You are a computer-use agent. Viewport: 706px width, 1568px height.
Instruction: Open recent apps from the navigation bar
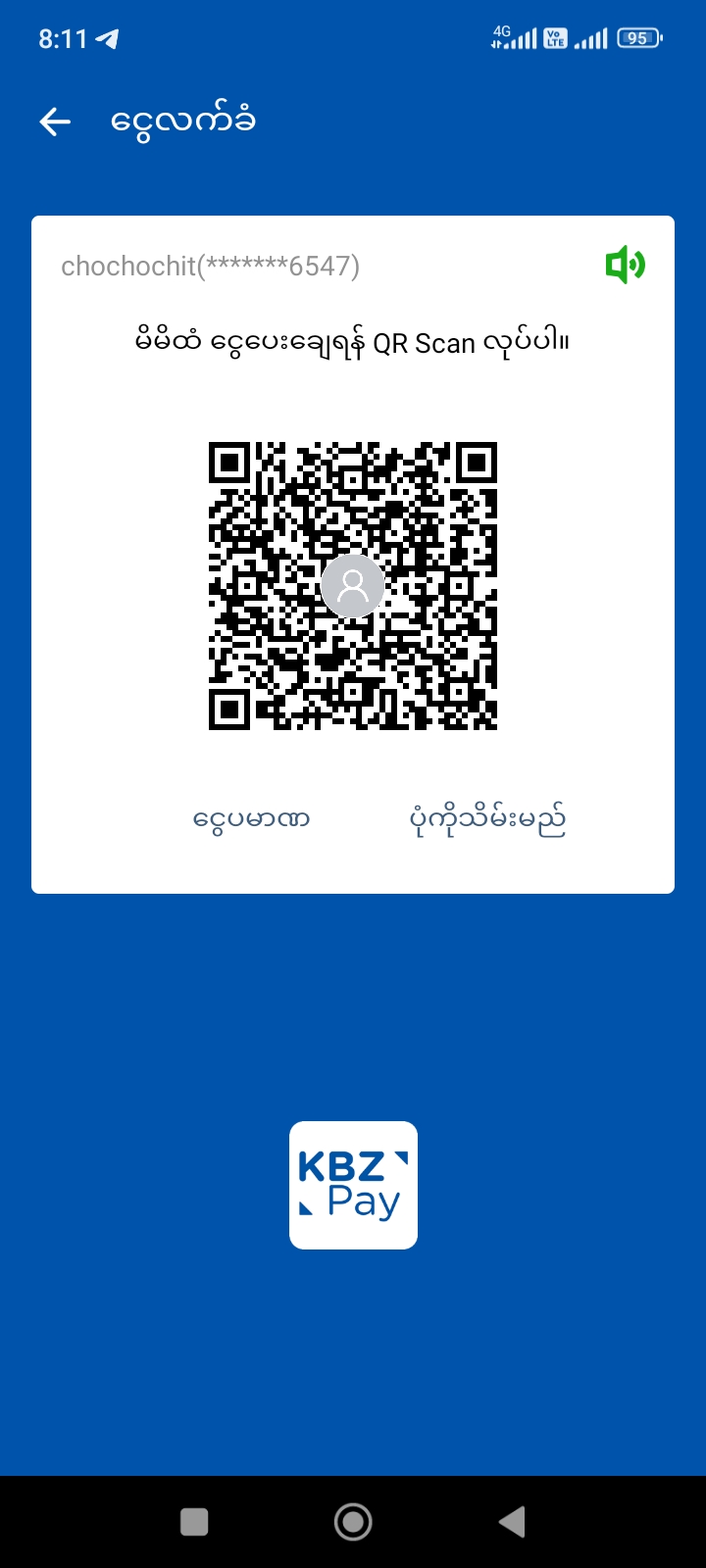pyautogui.click(x=194, y=1521)
